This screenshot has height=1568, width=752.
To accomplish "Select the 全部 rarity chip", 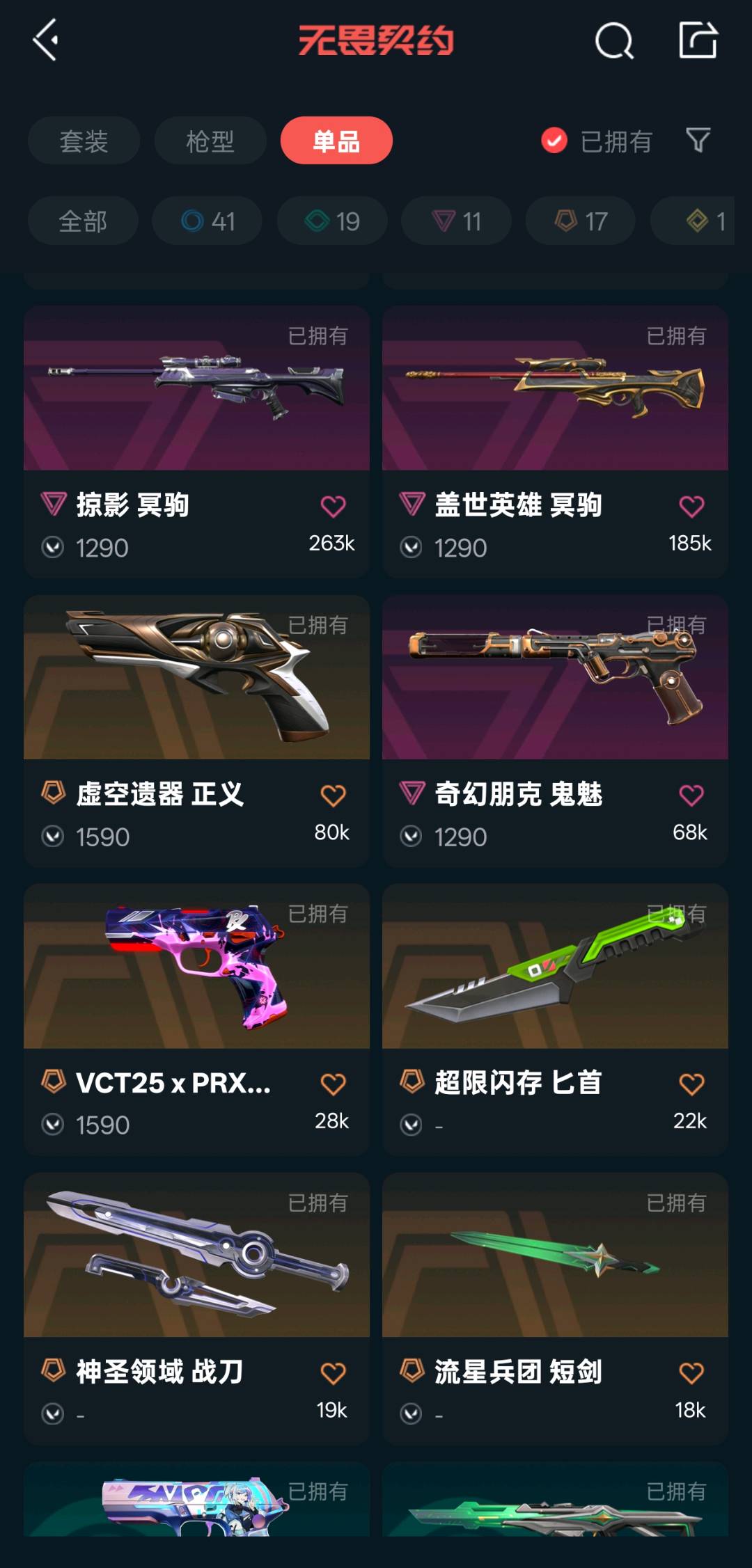I will click(x=83, y=221).
